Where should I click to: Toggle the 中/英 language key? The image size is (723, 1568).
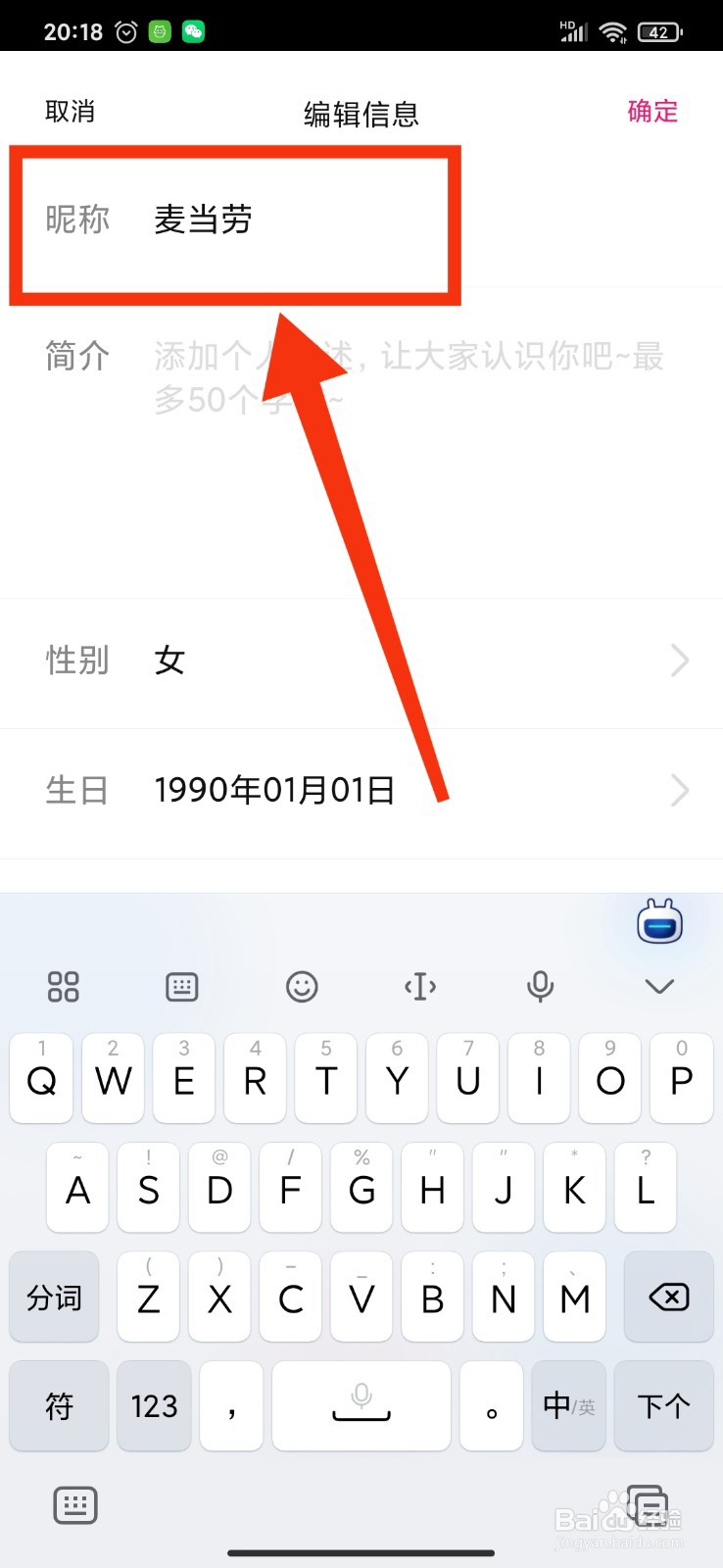(568, 1406)
